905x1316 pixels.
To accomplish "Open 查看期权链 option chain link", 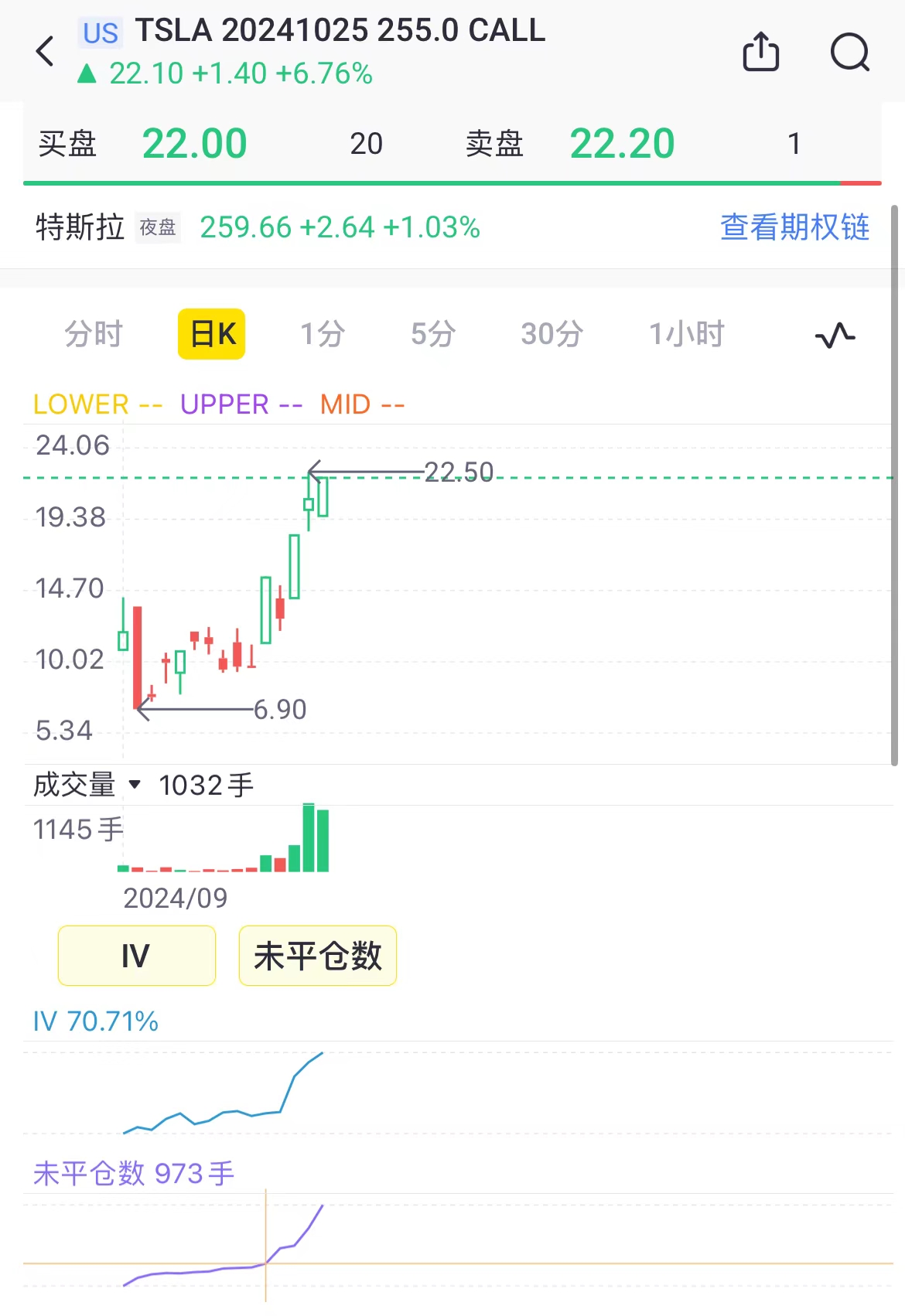I will (x=794, y=227).
